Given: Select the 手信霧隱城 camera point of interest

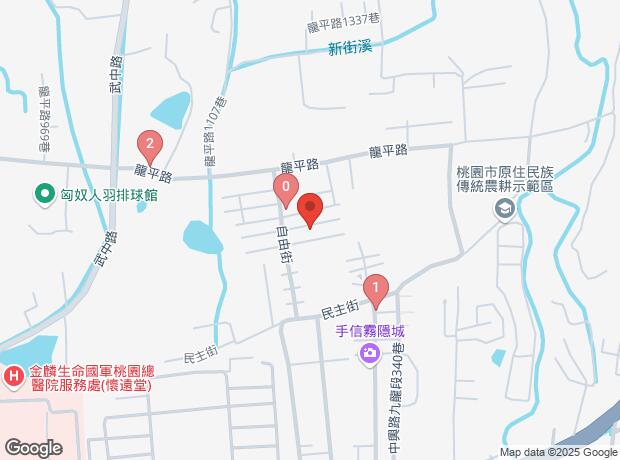Looking at the screenshot, I should click(x=369, y=354).
